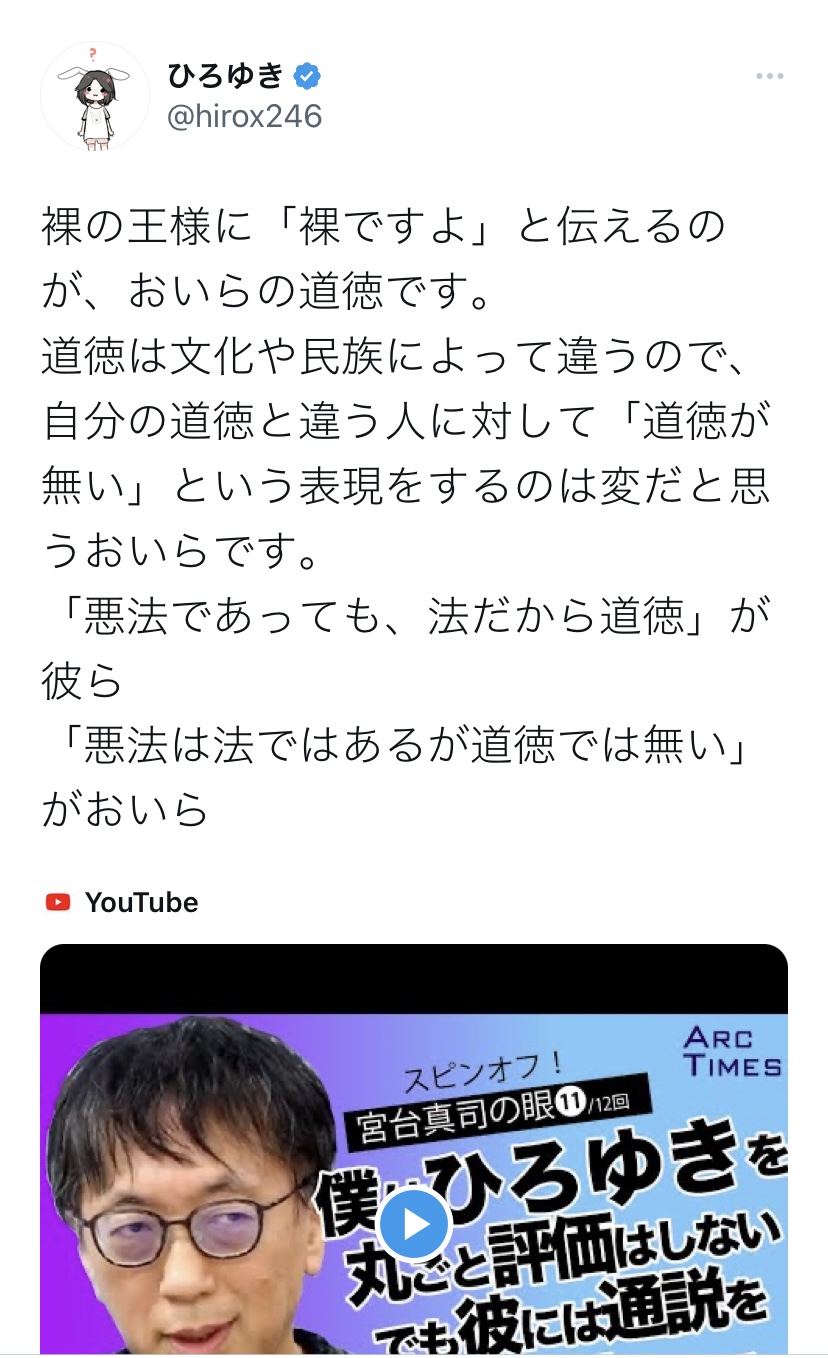Open ひろゆき's profile picture
828x1358 pixels.
click(95, 97)
